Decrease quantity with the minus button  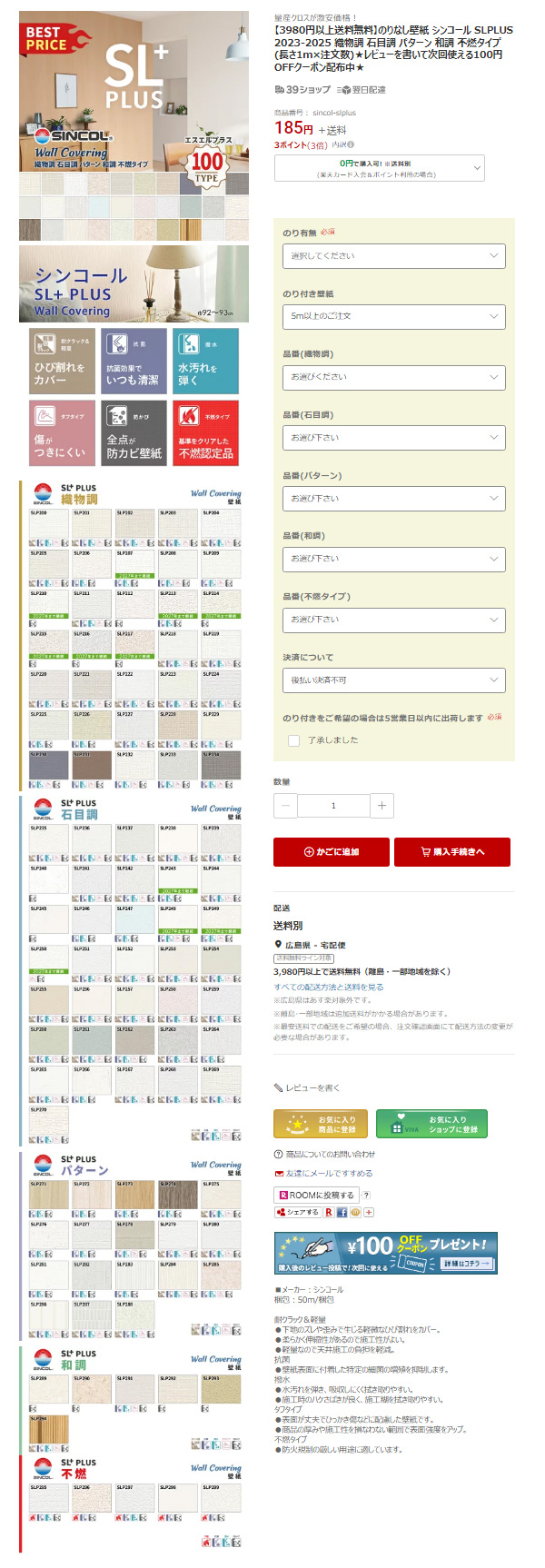click(285, 806)
